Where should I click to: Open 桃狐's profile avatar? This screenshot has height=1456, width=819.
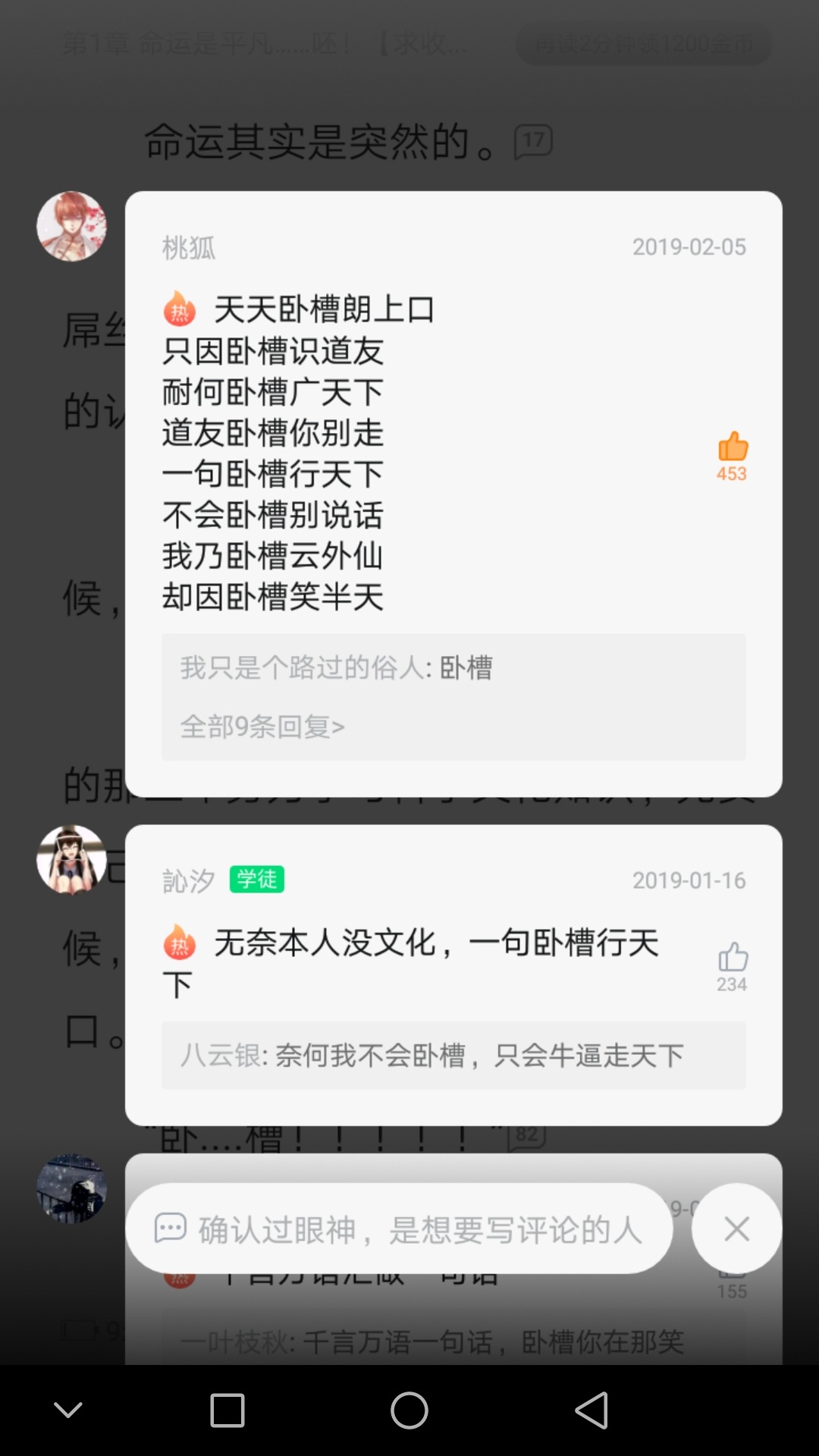[x=72, y=226]
